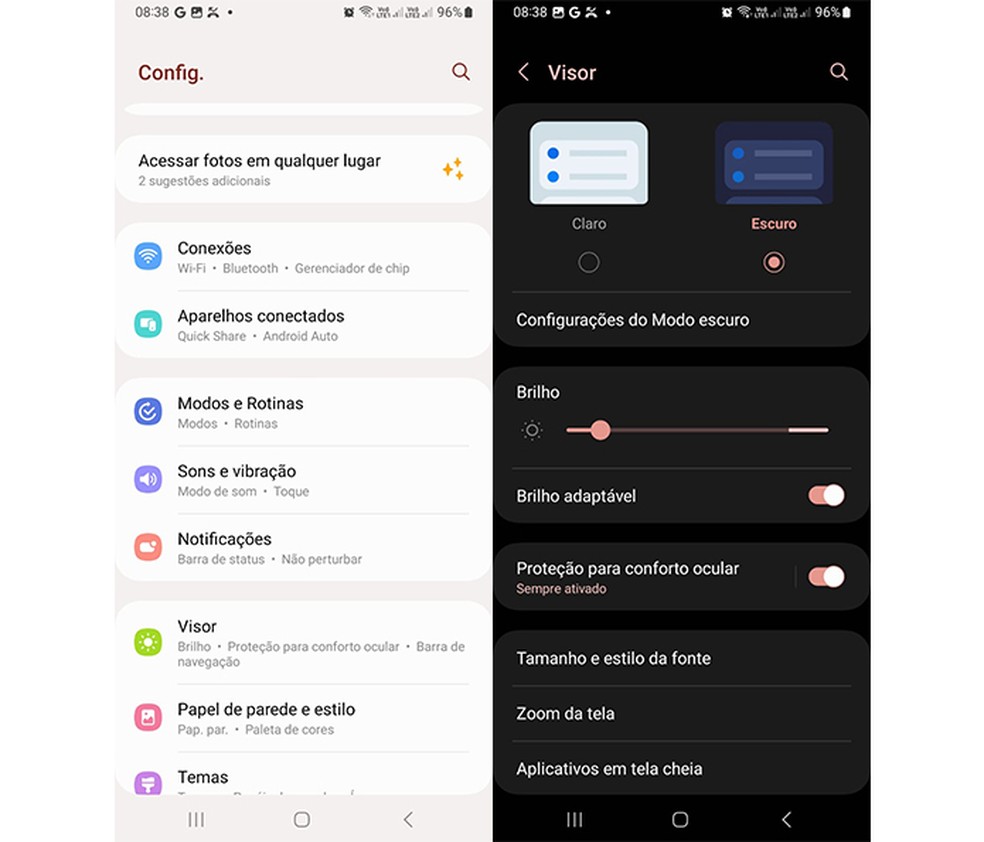This screenshot has height=842, width=984.
Task: Open the Visor row in Config.
Action: pyautogui.click(x=300, y=642)
